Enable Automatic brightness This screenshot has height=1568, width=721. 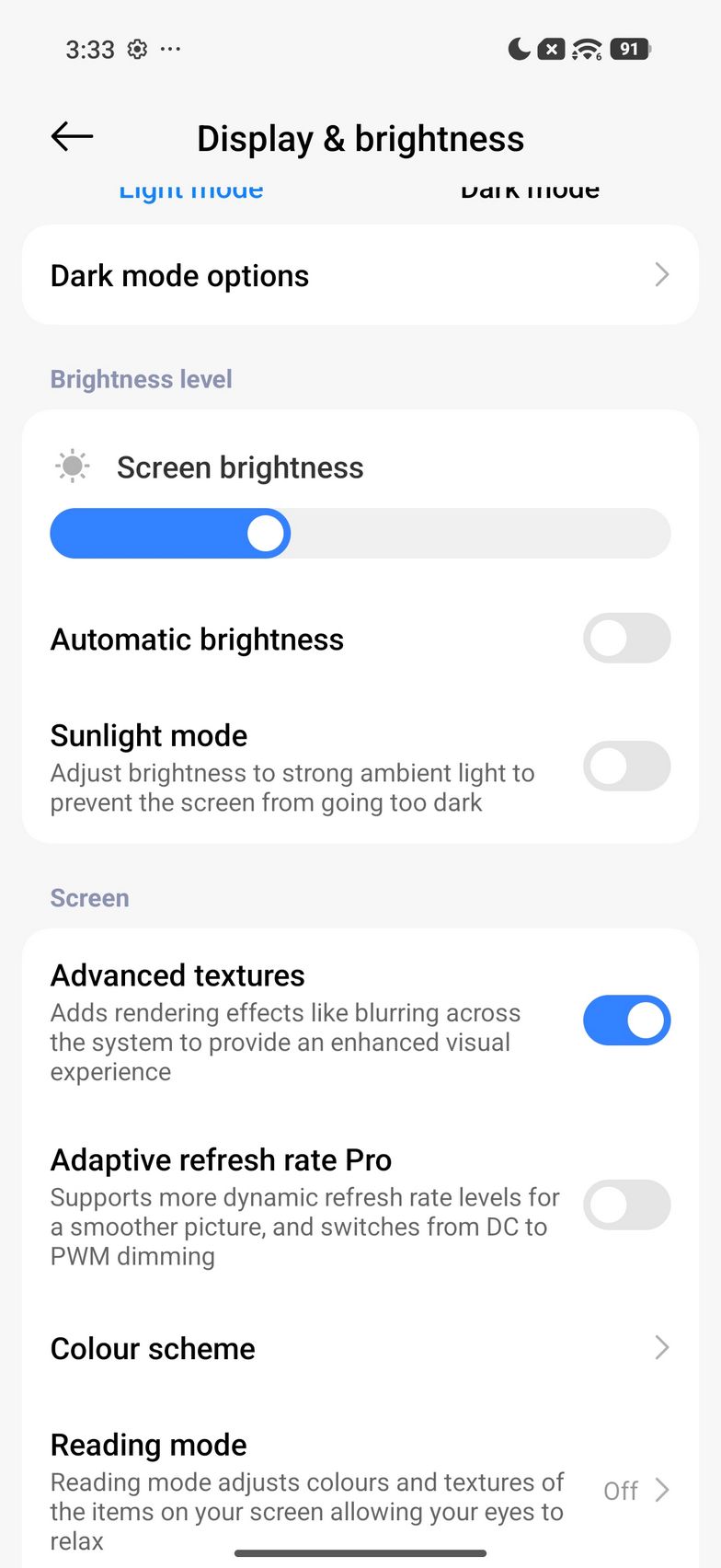[626, 639]
